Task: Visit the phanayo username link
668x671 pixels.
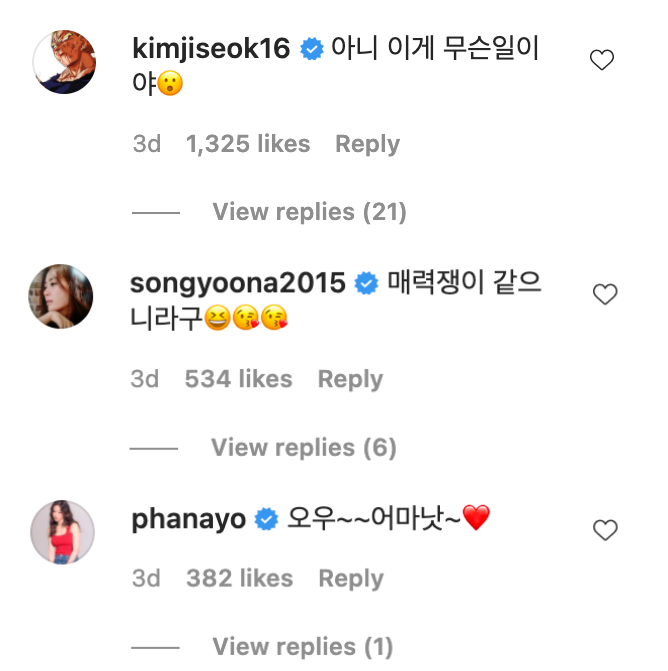Action: (x=189, y=519)
